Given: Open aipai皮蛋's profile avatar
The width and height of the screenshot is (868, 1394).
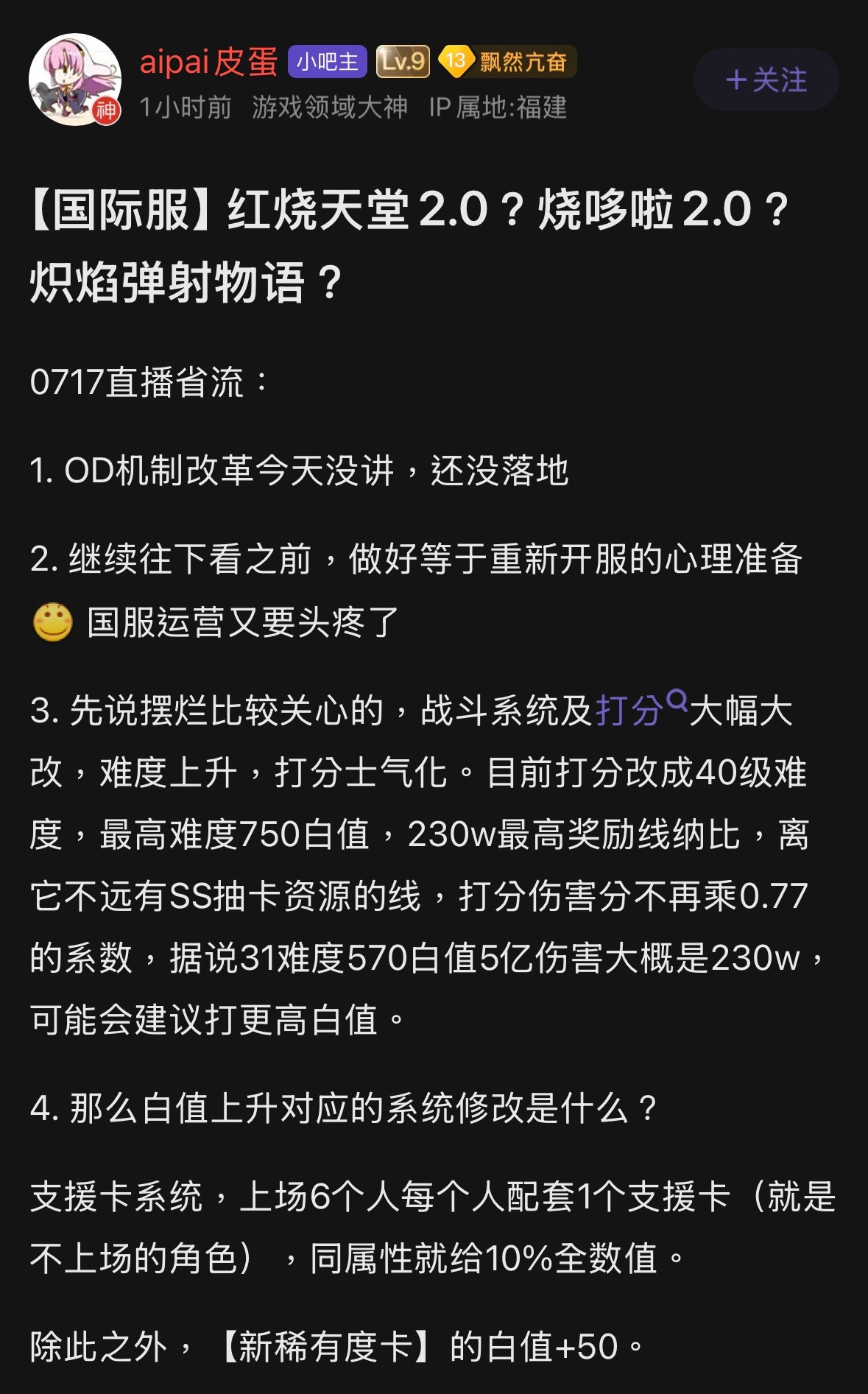Looking at the screenshot, I should tap(75, 80).
